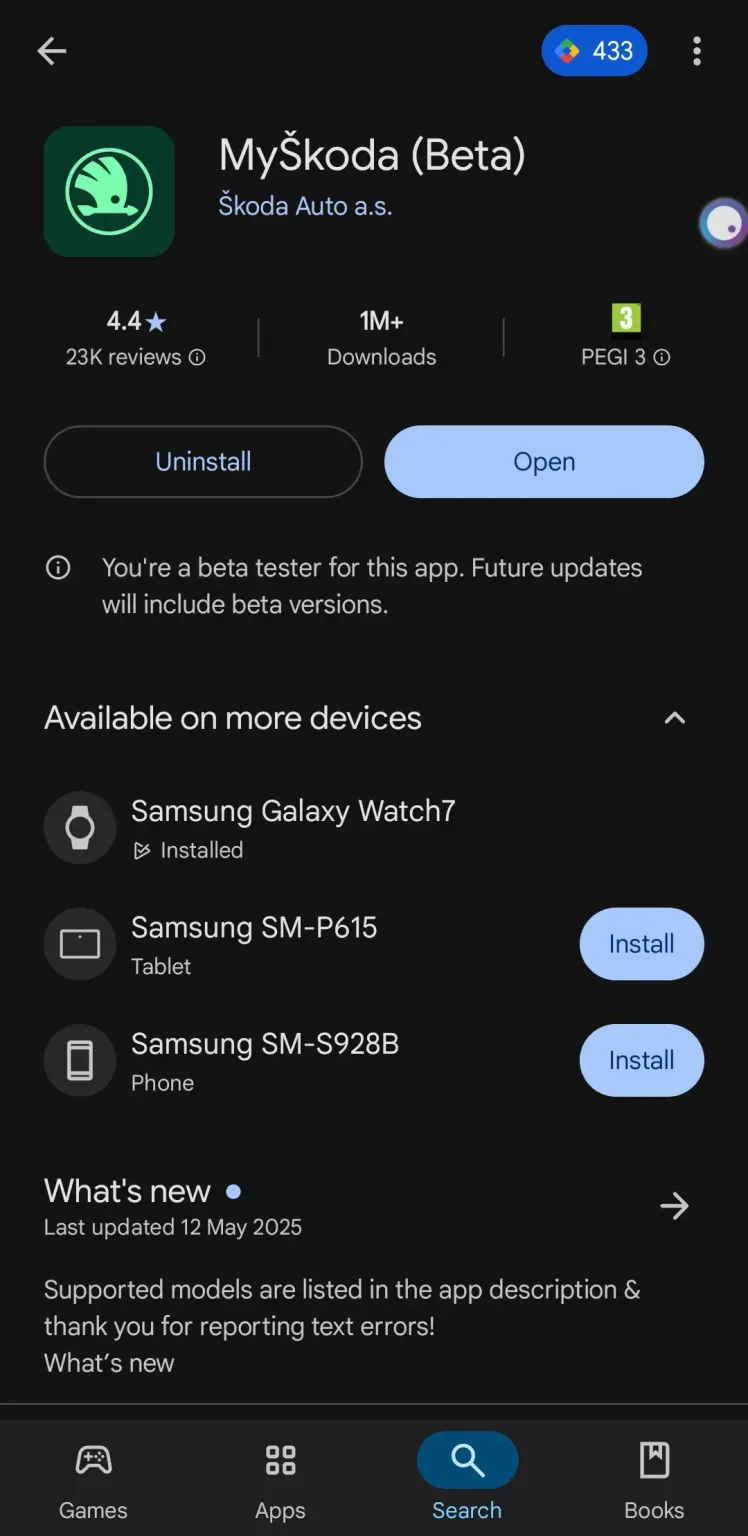Open What's new details arrow

click(675, 1206)
